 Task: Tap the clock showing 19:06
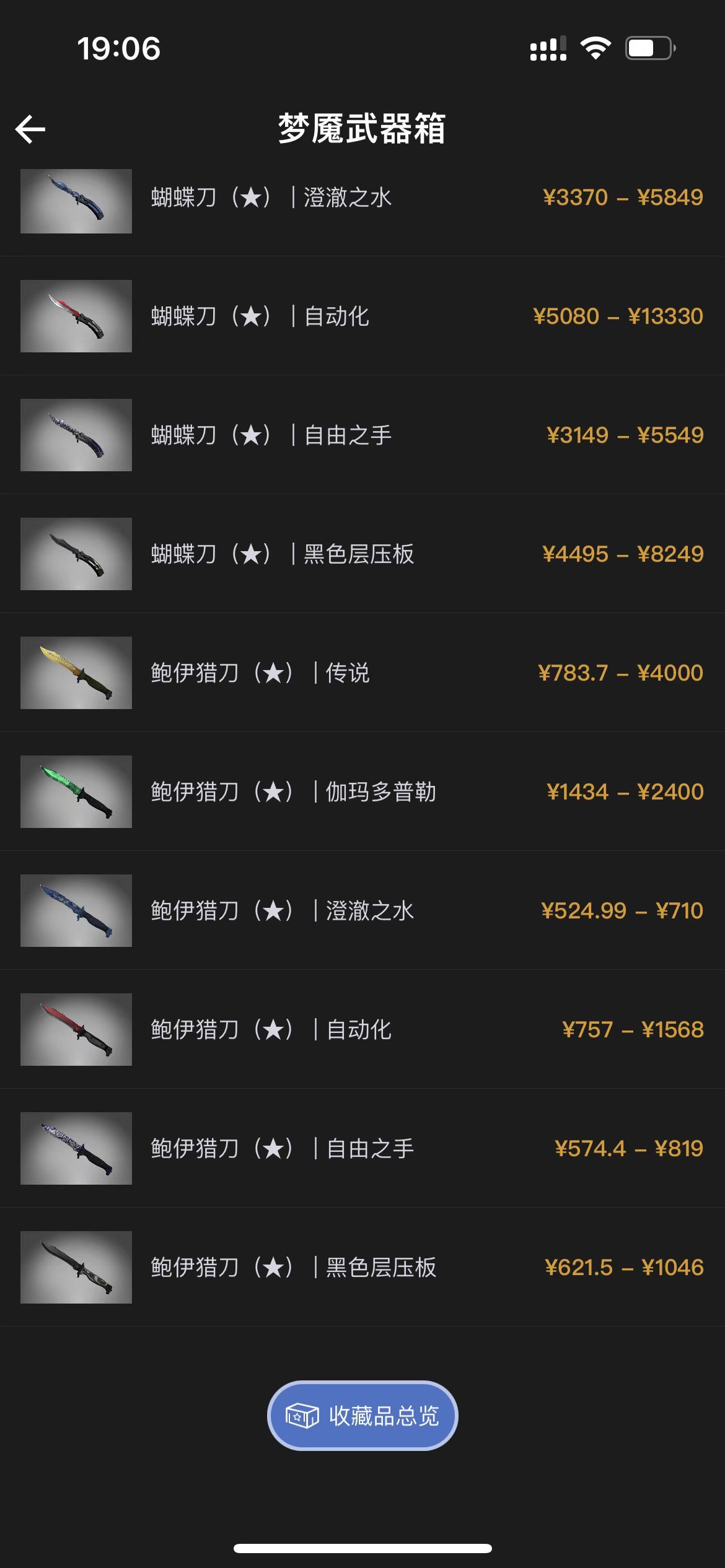120,48
